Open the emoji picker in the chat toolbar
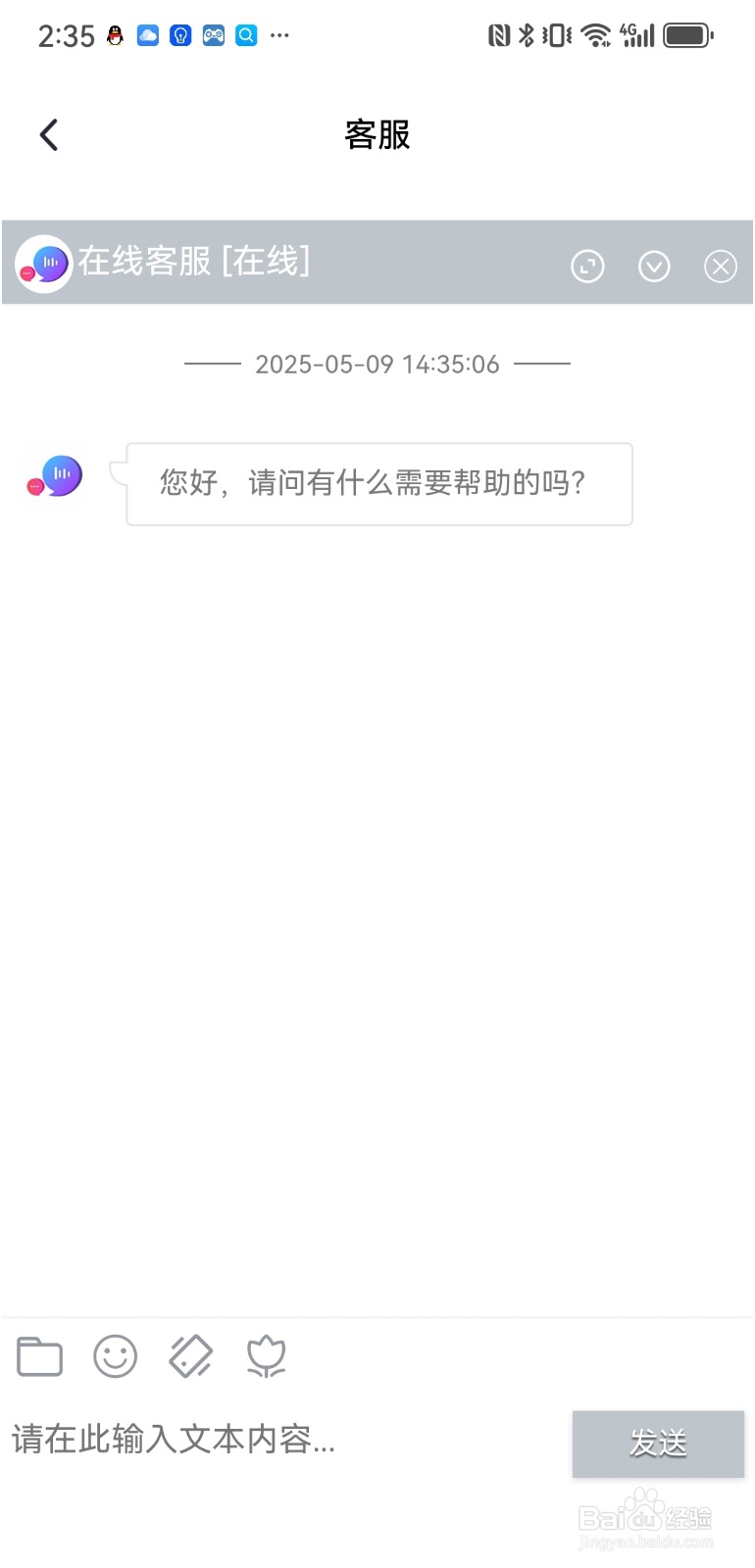This screenshot has height=1568, width=755. (x=115, y=1356)
